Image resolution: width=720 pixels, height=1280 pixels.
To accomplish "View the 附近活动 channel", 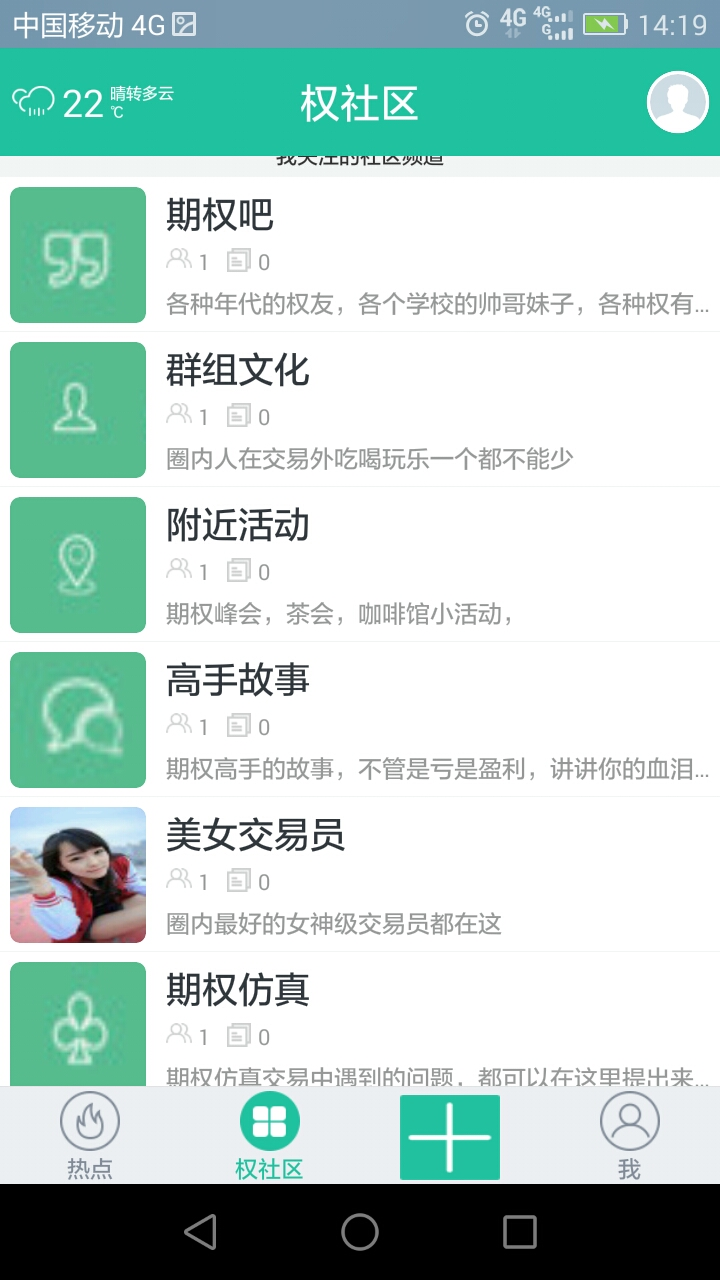I will 360,565.
